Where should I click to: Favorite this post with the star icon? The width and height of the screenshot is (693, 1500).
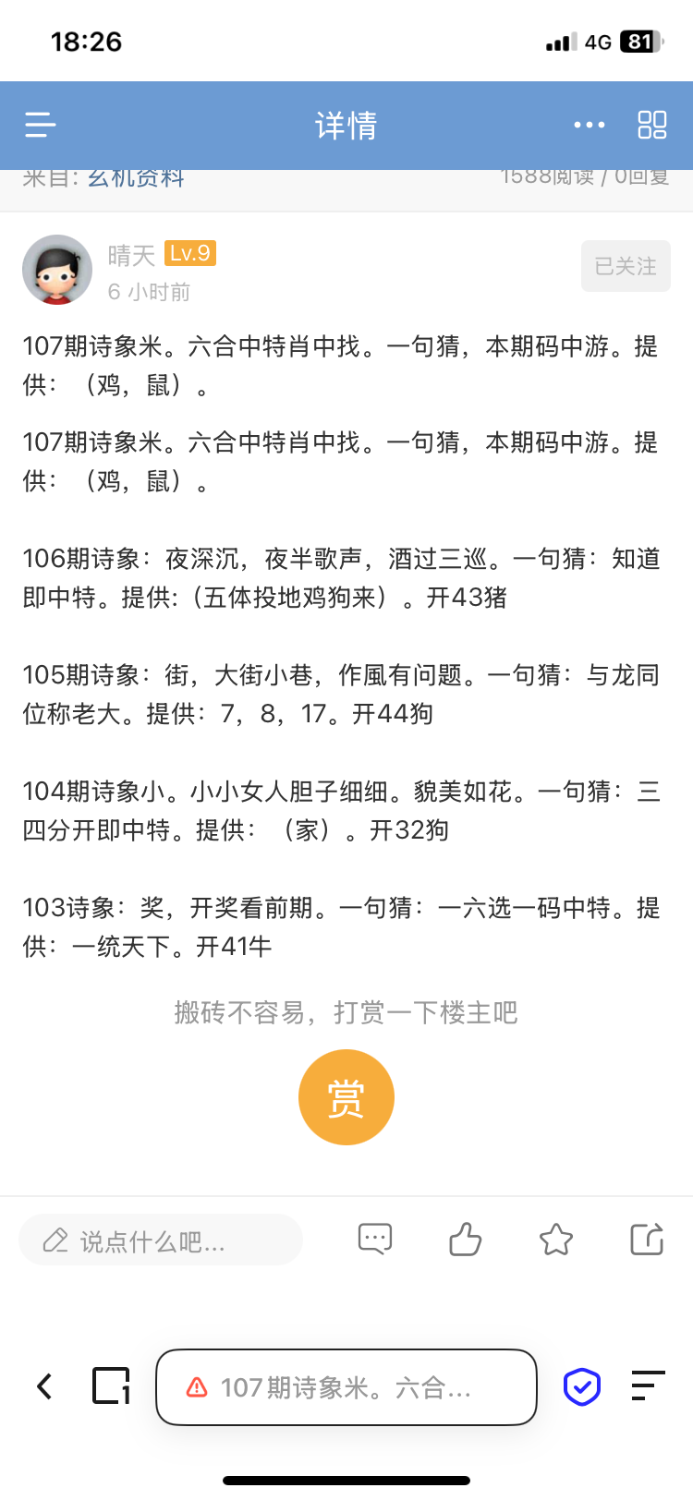pyautogui.click(x=556, y=1240)
